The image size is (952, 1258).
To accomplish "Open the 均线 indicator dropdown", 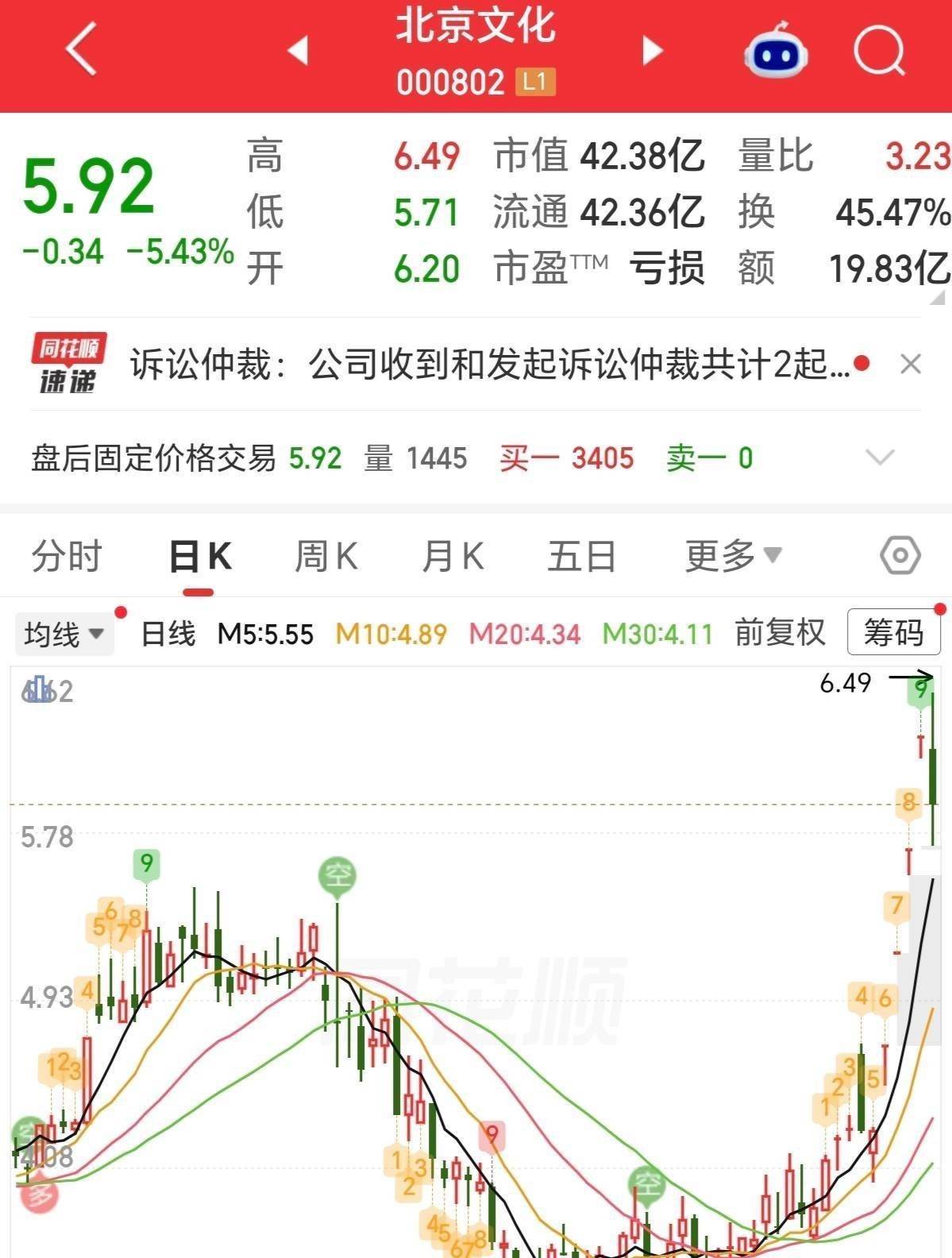I will click(64, 634).
